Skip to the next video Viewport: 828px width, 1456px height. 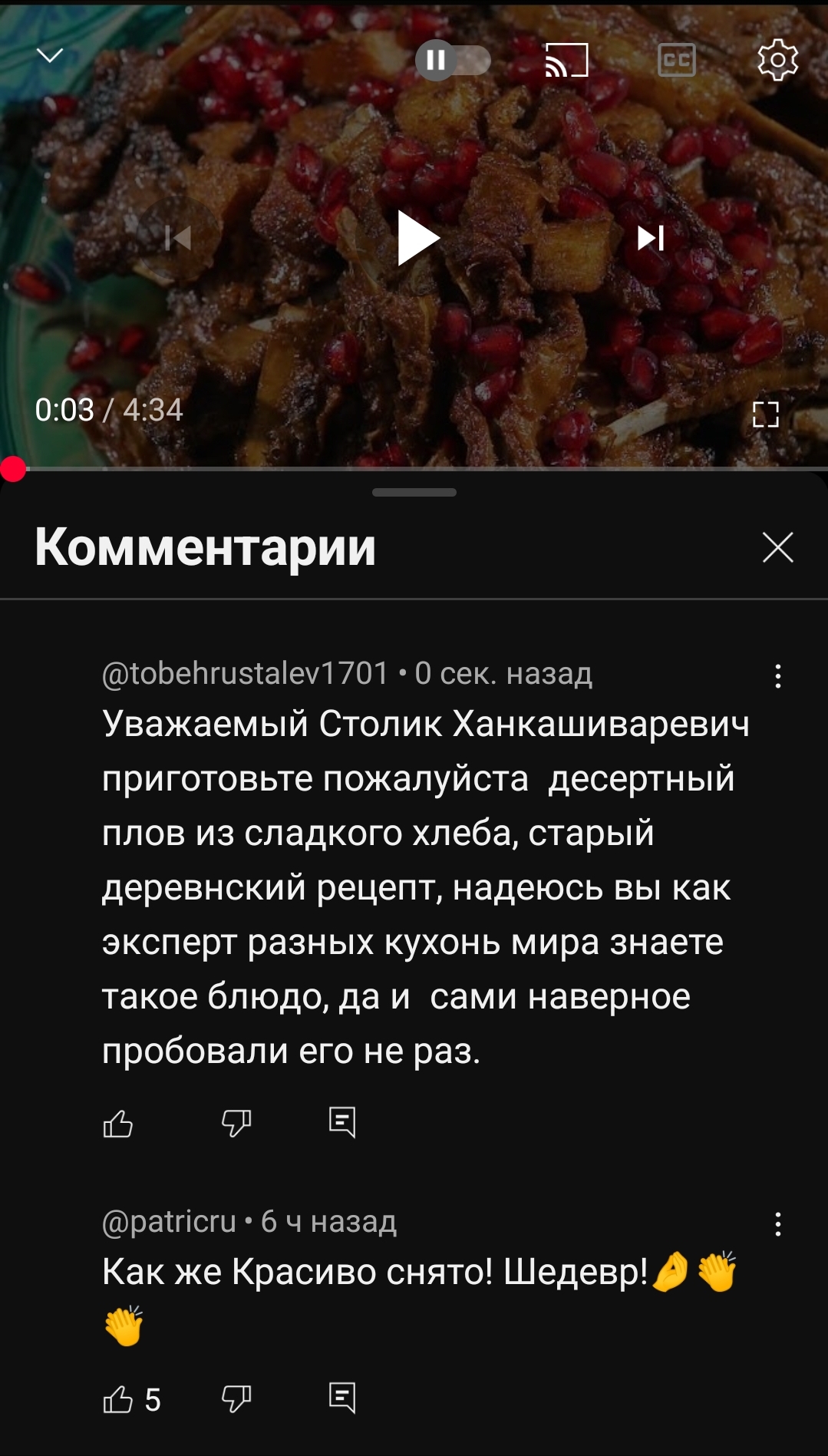pos(651,238)
